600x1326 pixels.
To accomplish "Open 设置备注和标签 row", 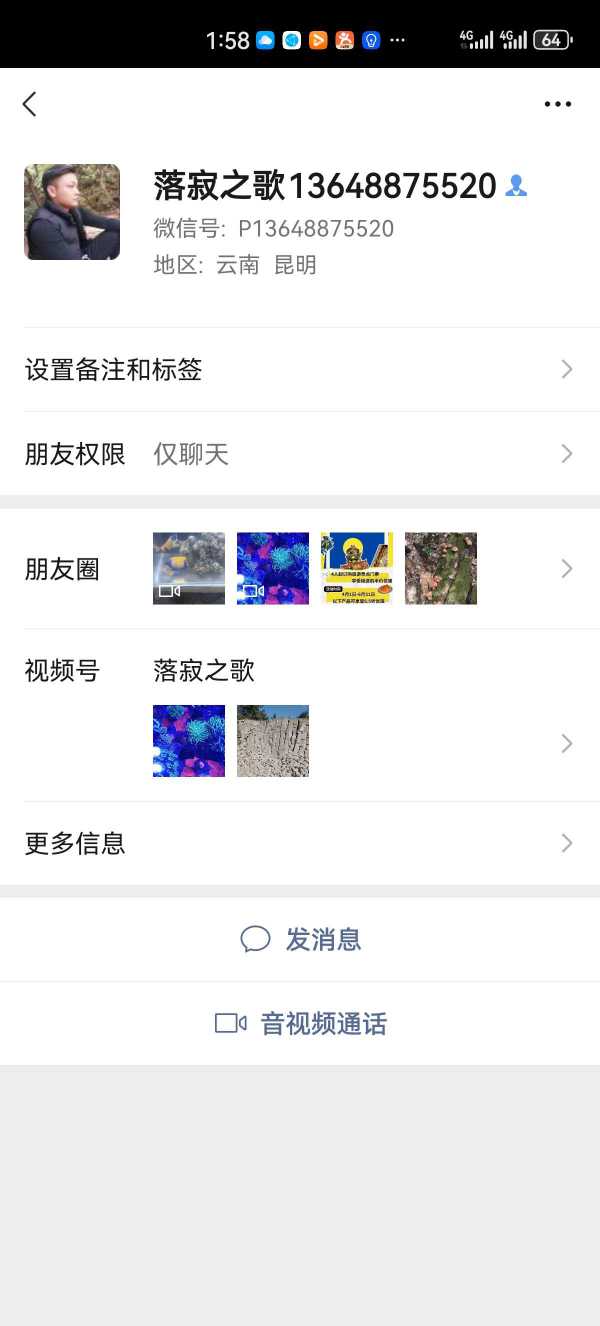I will (x=300, y=370).
